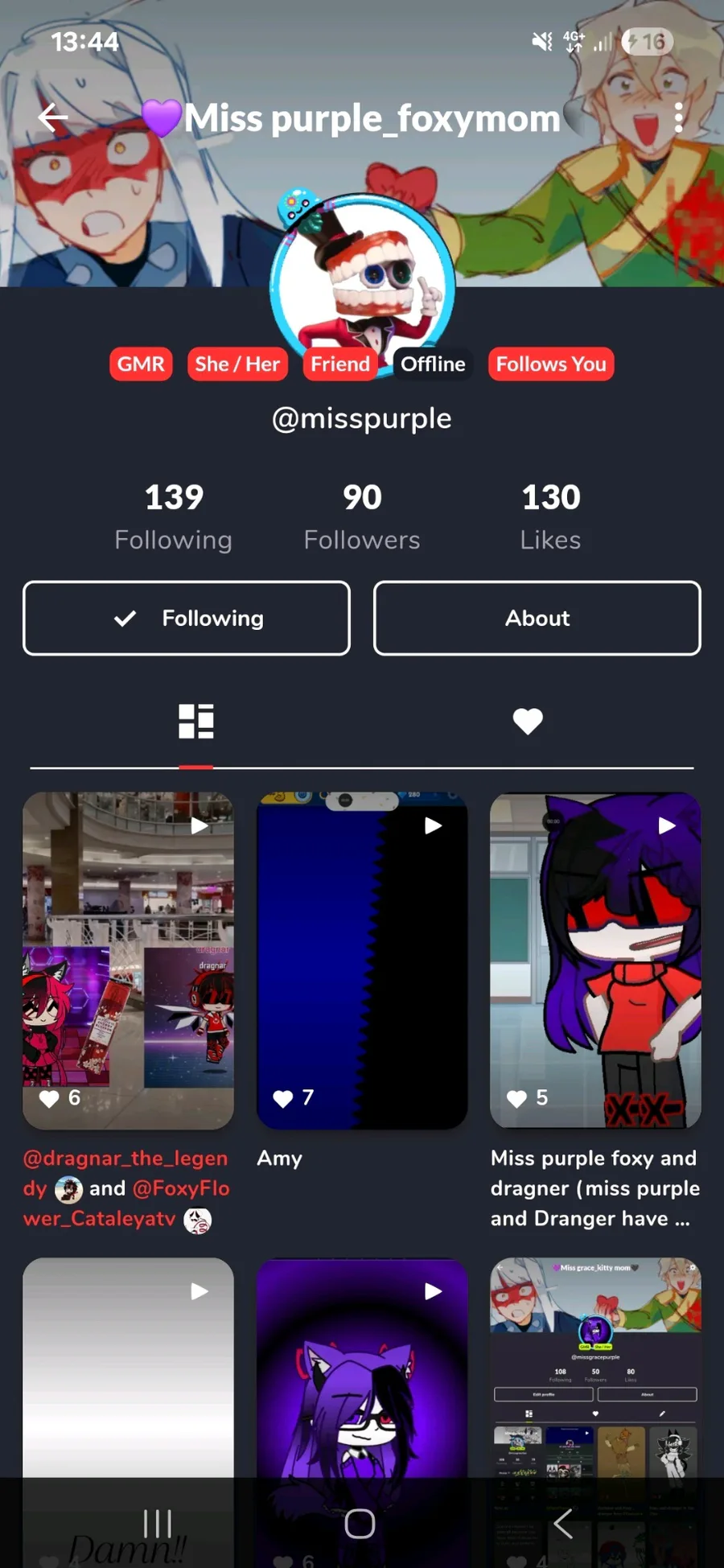Open the recent apps button
724x1568 pixels.
pyautogui.click(x=158, y=1523)
